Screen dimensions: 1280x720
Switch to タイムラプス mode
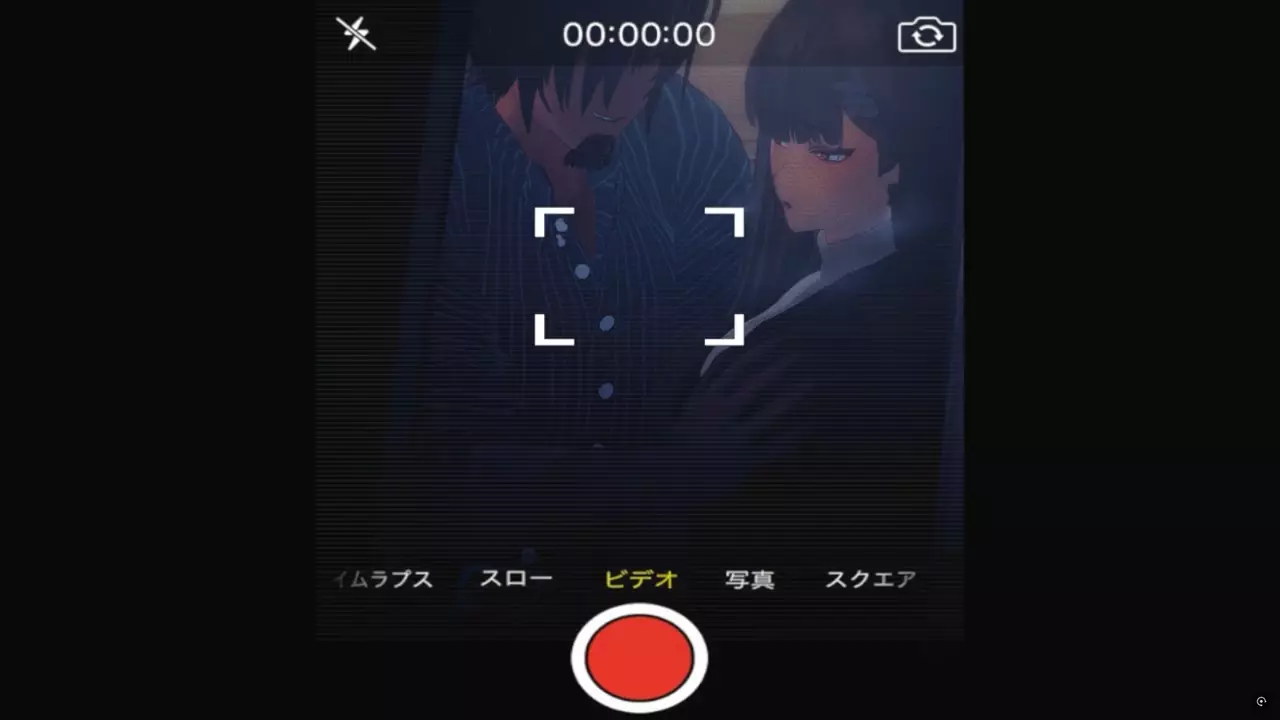point(385,579)
